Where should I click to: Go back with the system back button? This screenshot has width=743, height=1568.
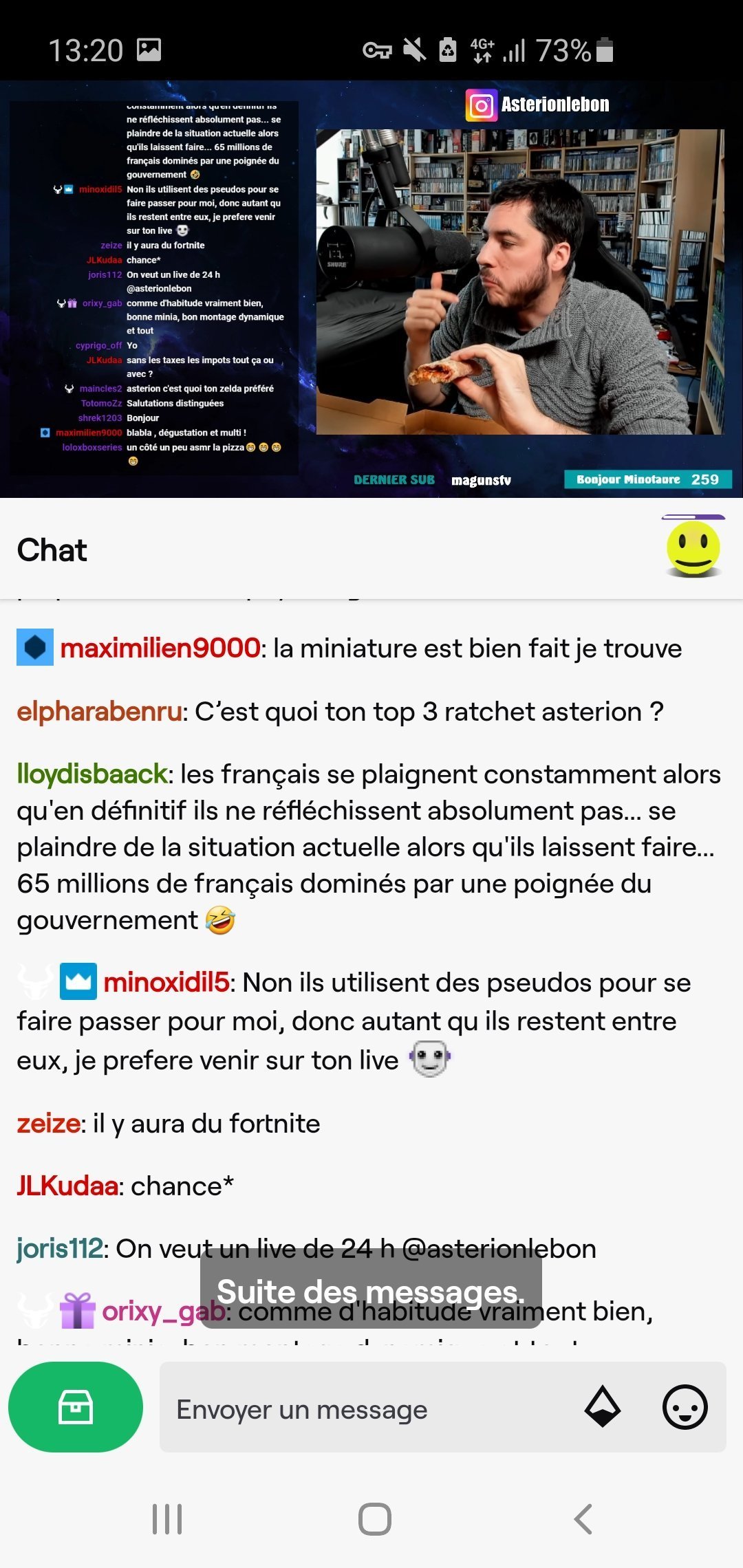[x=583, y=1519]
